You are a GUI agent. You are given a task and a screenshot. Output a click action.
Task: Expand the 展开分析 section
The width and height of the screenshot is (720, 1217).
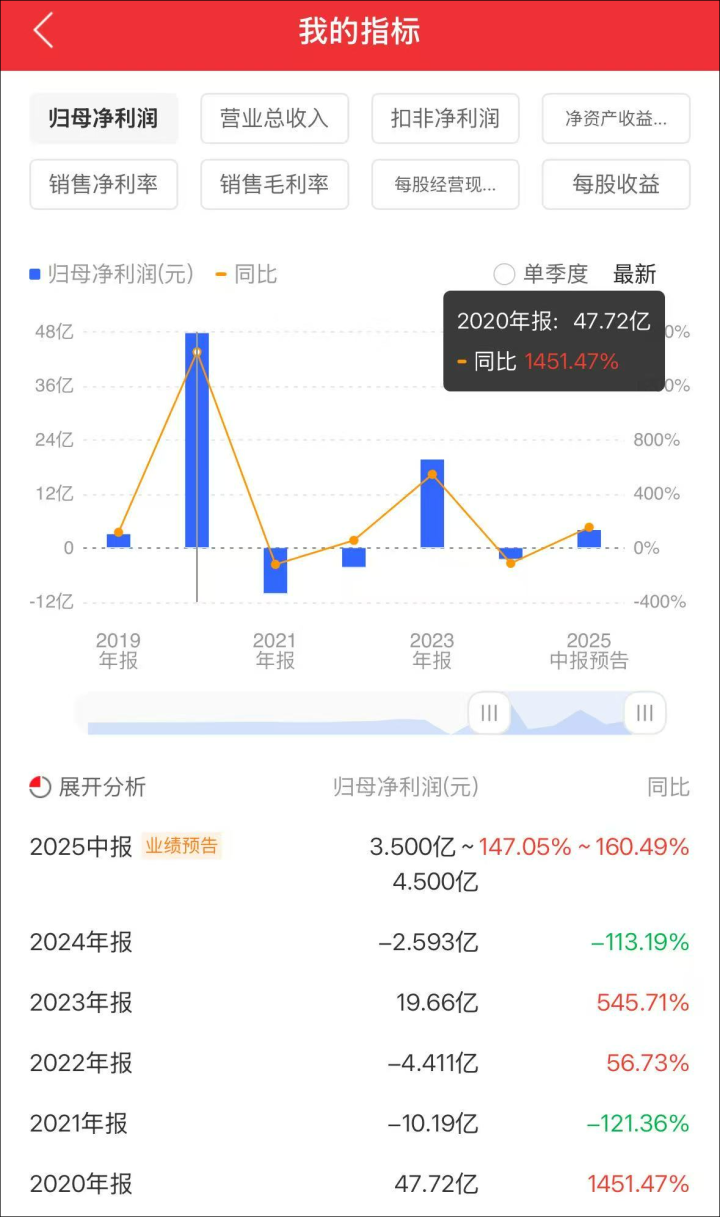[x=88, y=787]
